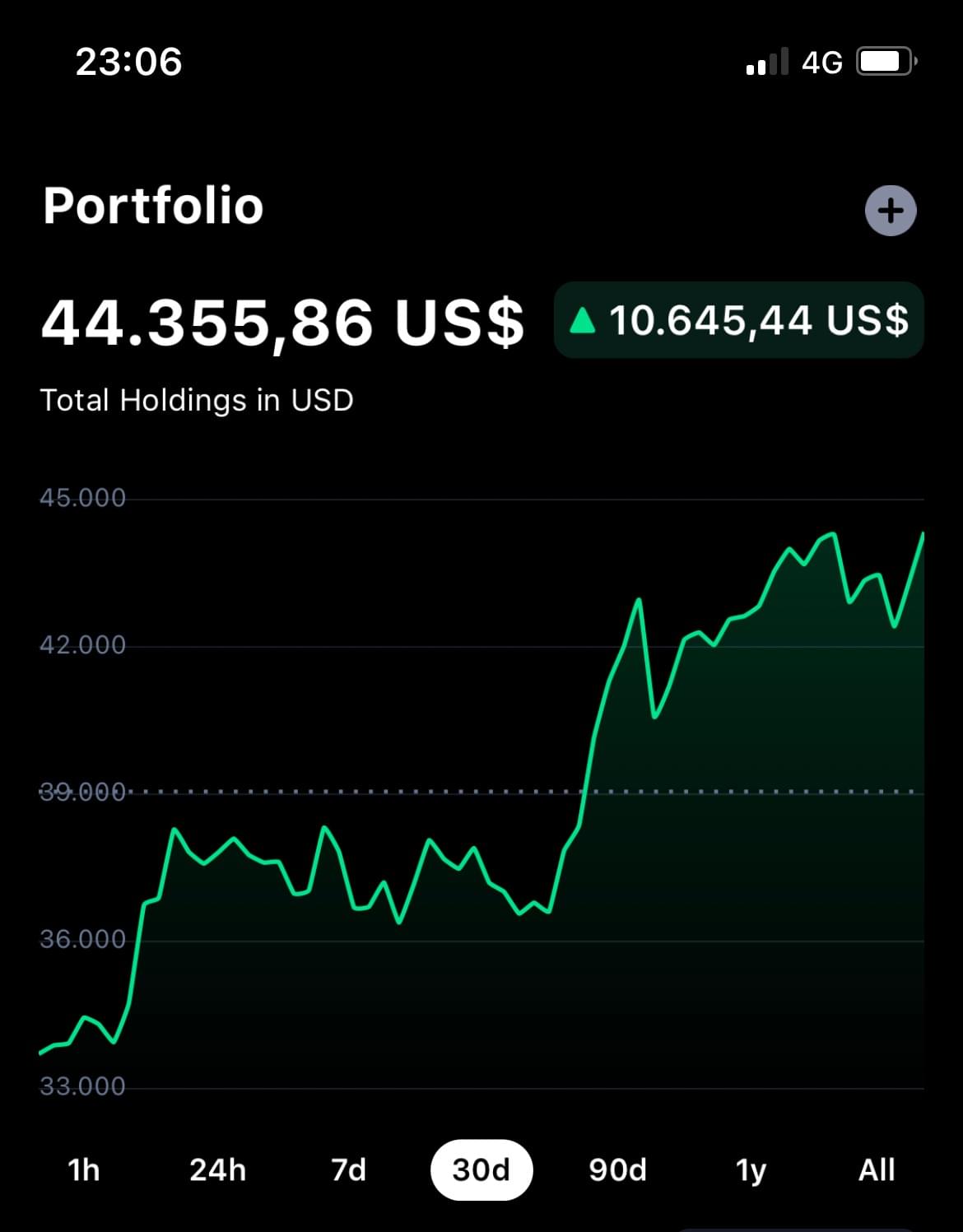Switch chart to 1h range

(83, 1169)
